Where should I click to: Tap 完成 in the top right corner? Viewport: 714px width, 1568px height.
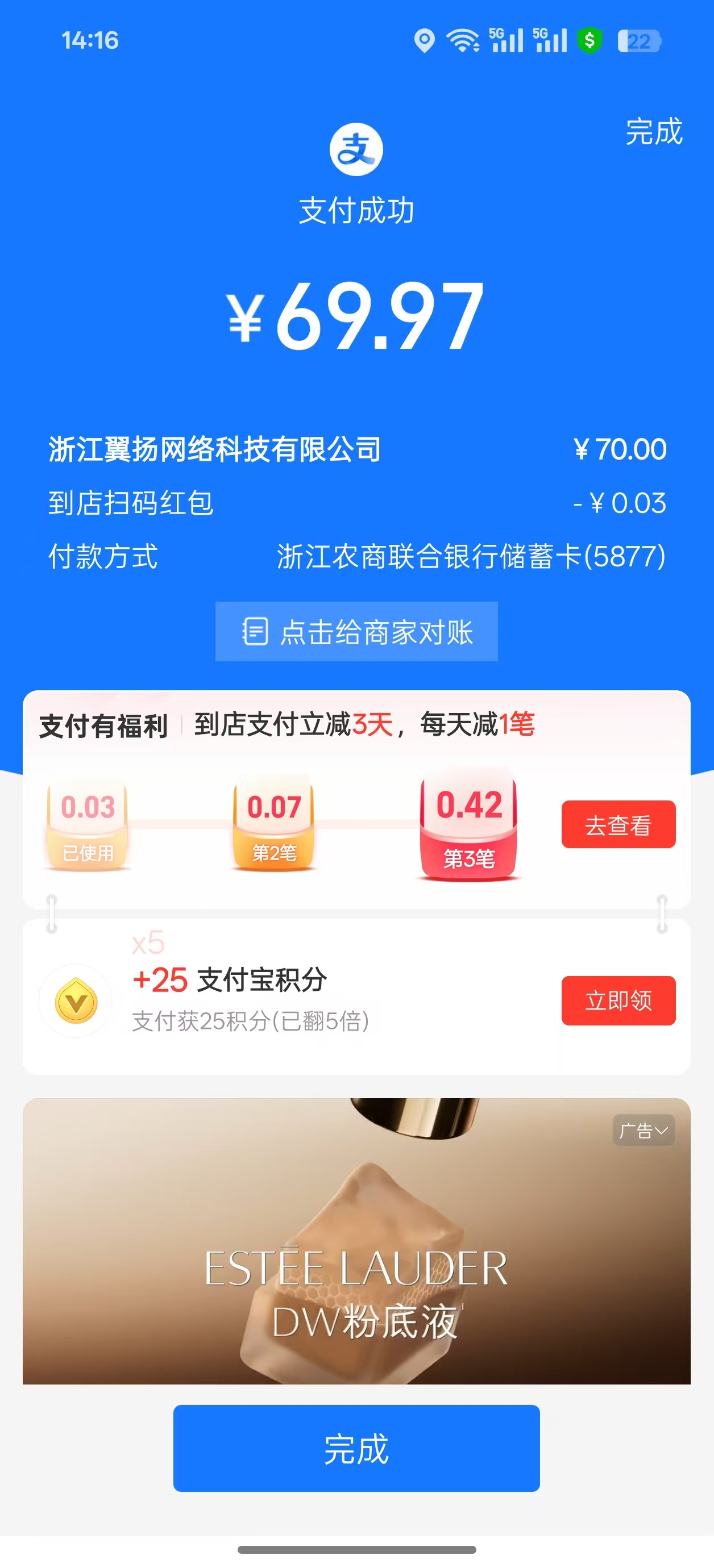click(x=654, y=131)
